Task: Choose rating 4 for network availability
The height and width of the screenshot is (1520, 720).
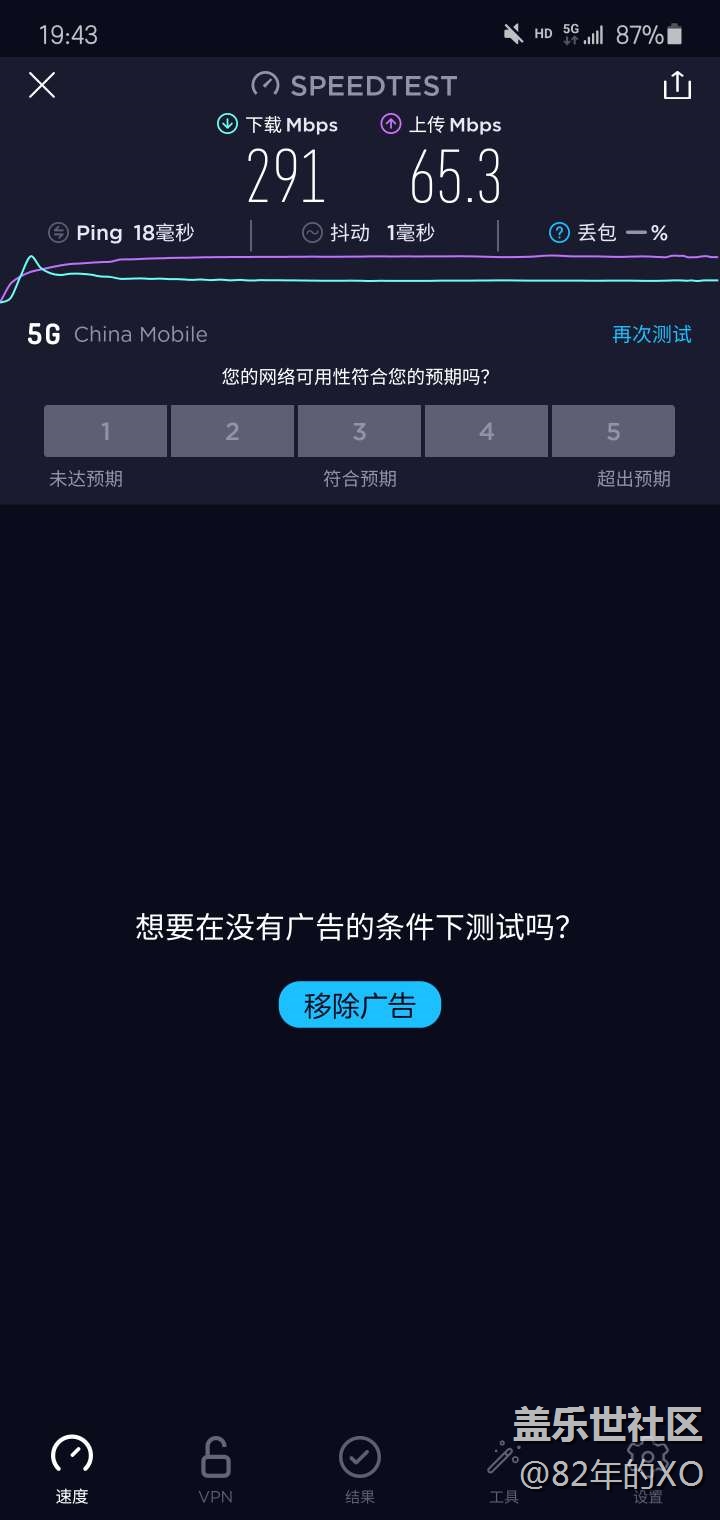Action: pyautogui.click(x=486, y=431)
